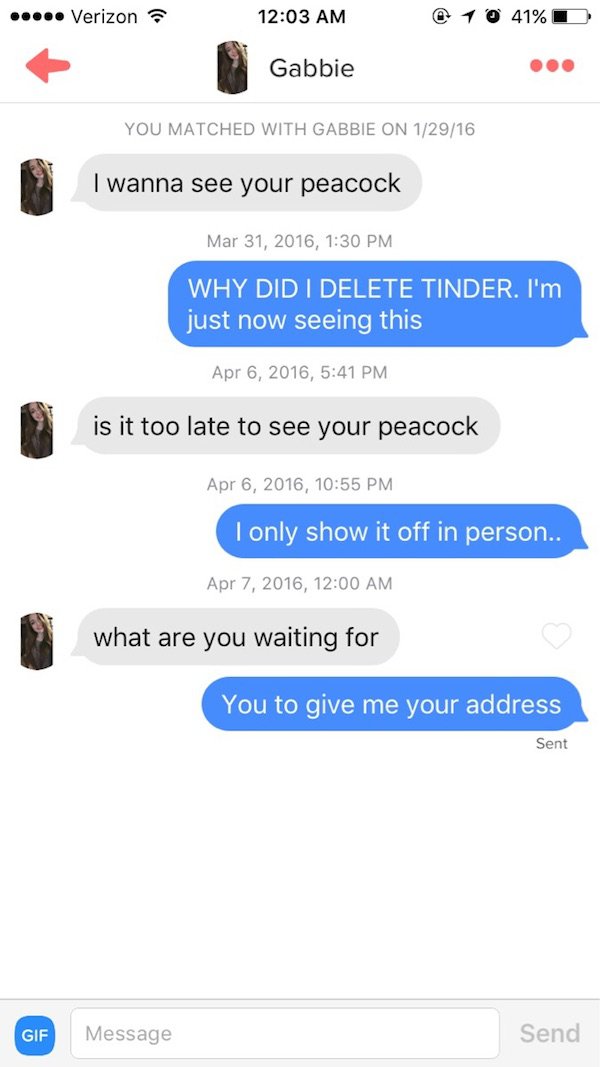Tap the Send button
This screenshot has height=1067, width=600.
click(549, 1033)
